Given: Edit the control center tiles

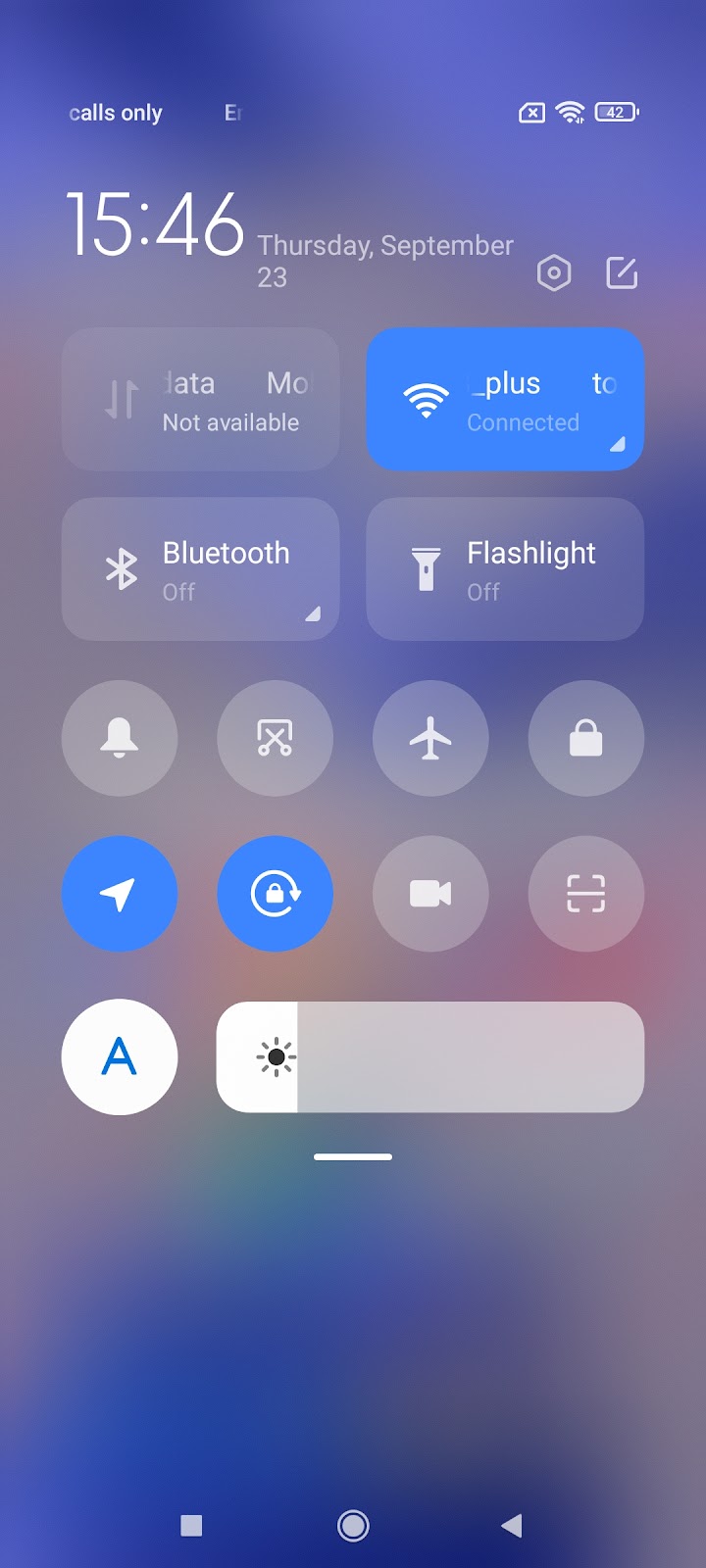Looking at the screenshot, I should coord(622,273).
